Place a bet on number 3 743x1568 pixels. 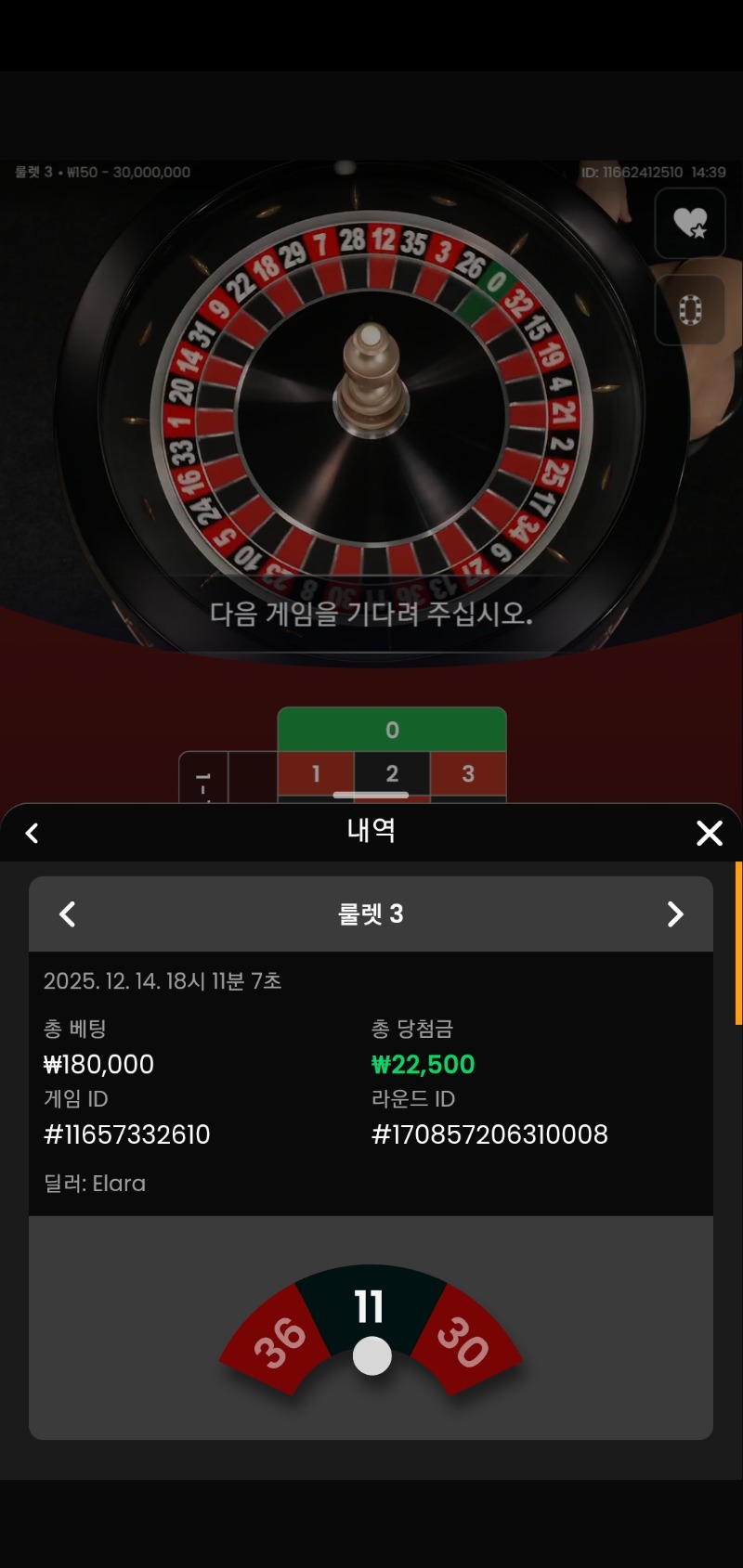coord(468,773)
